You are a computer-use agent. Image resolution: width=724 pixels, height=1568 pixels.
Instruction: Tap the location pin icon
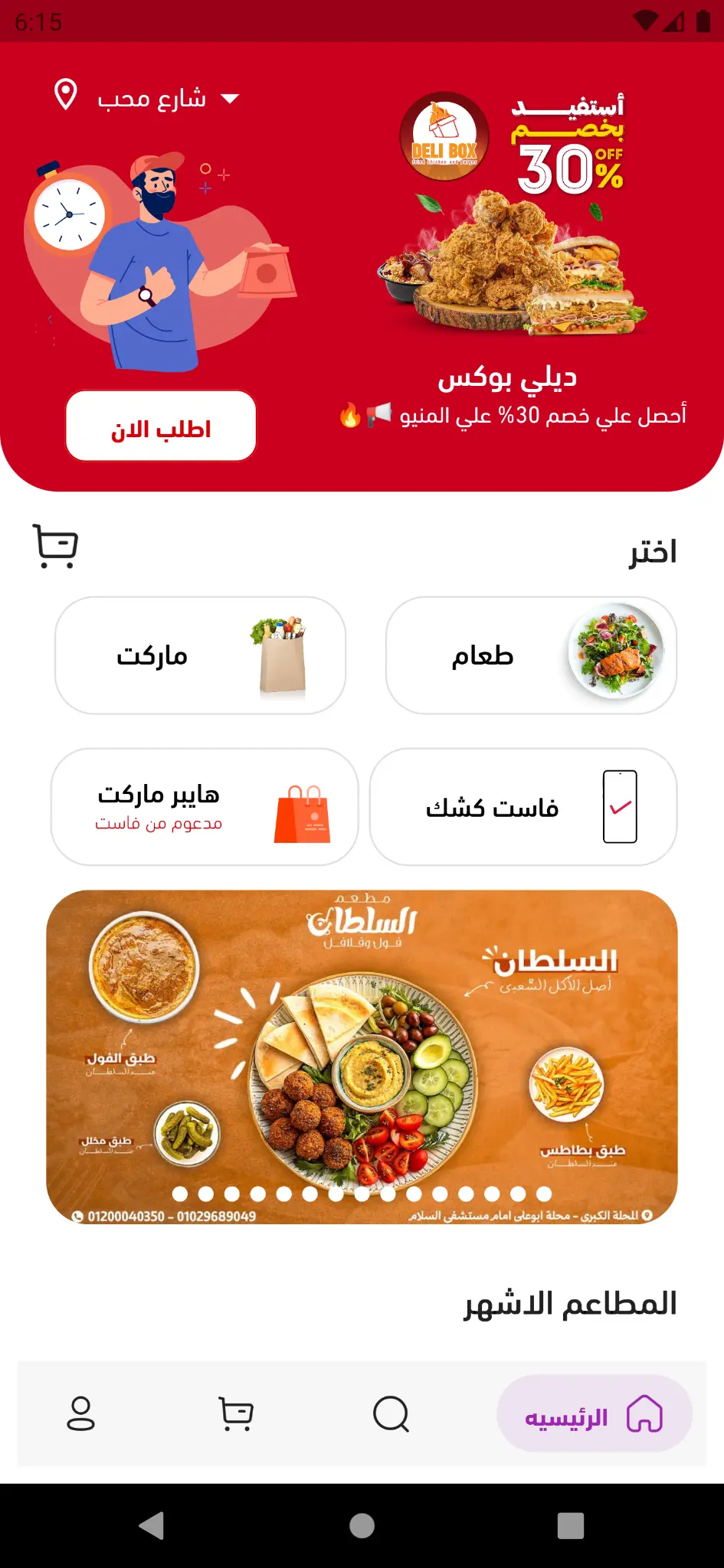(x=65, y=95)
